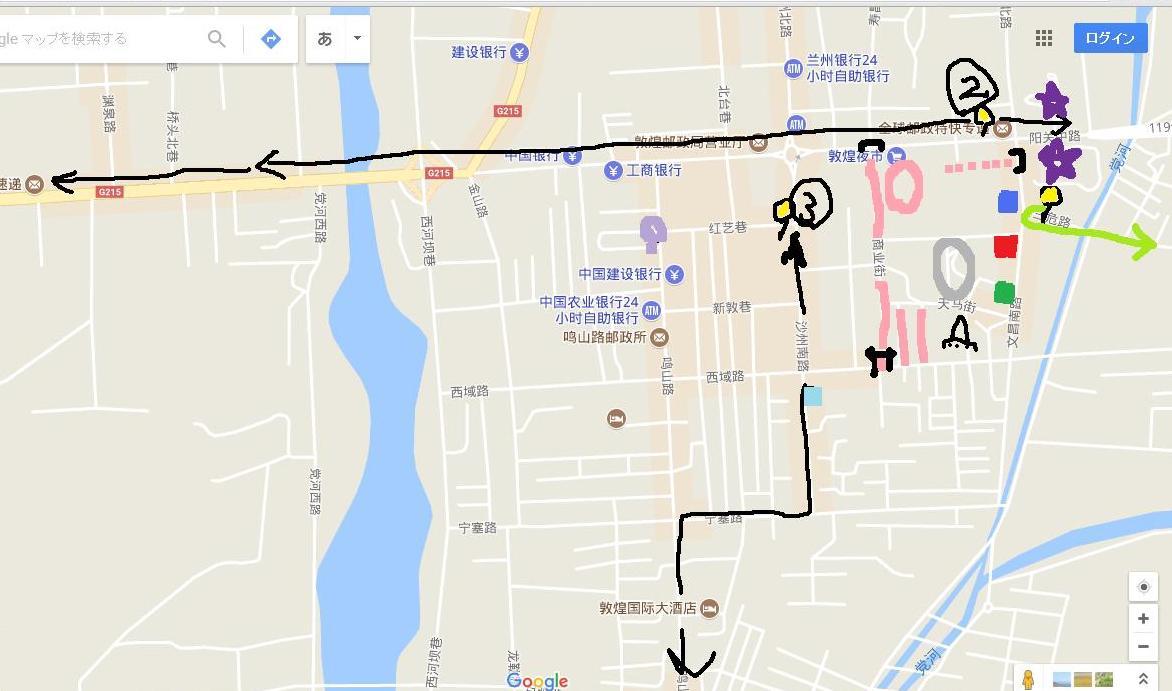Select the 中国建设银行 bank marker

675,274
